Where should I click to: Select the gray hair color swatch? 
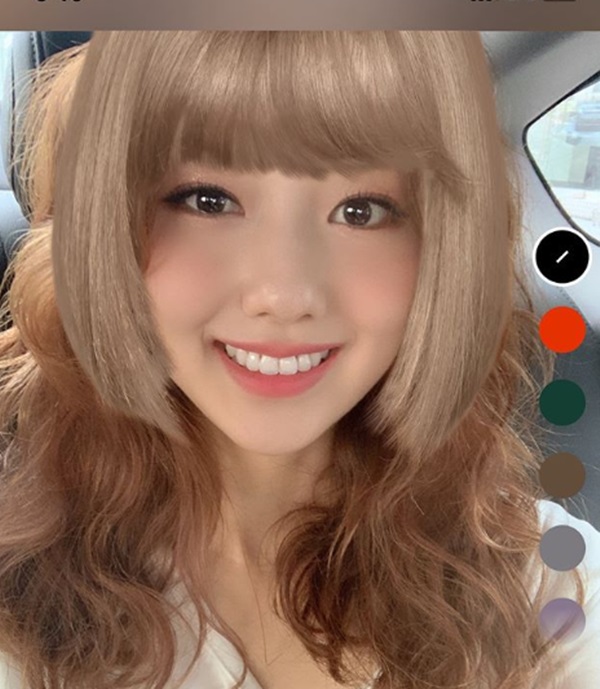562,548
